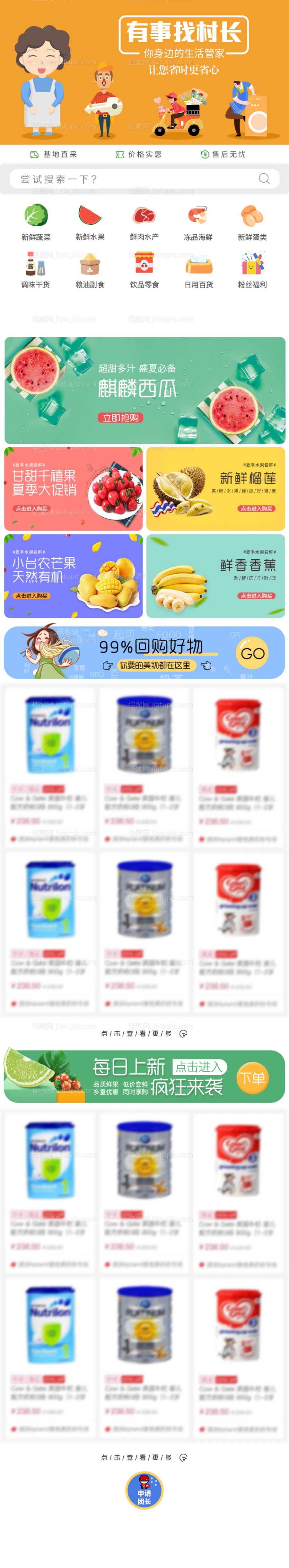This screenshot has height=1568, width=289.
Task: Tap 点击查看更多 above the 每日上新 banner
Action: [x=144, y=1033]
